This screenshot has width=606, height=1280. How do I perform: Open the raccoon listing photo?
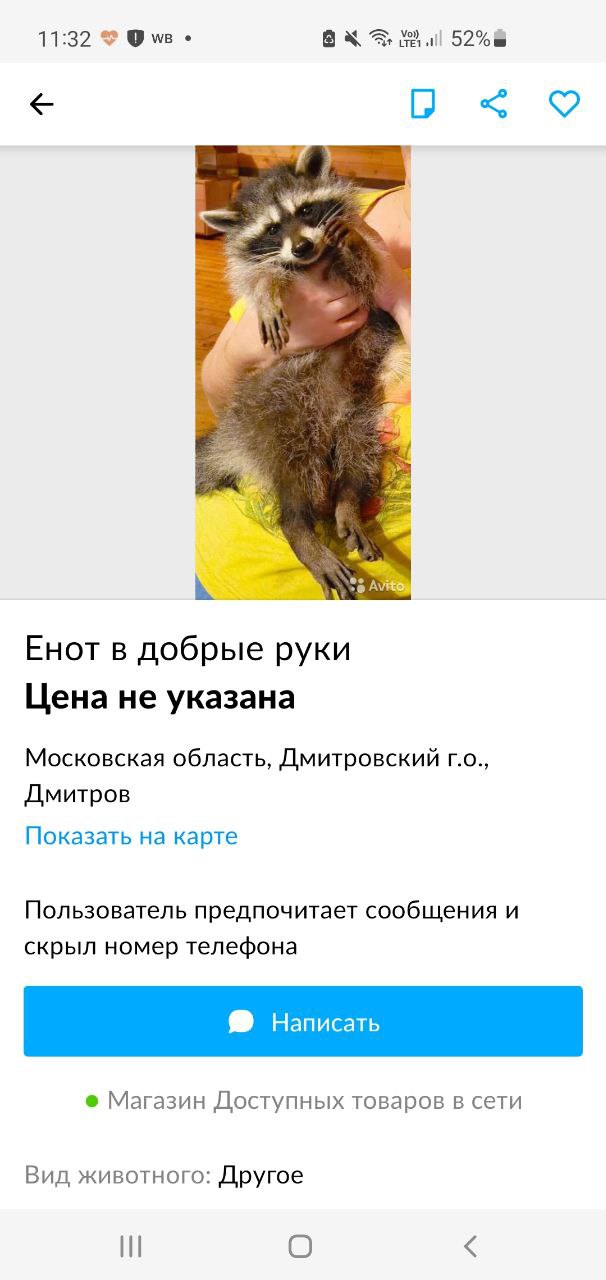[x=303, y=372]
